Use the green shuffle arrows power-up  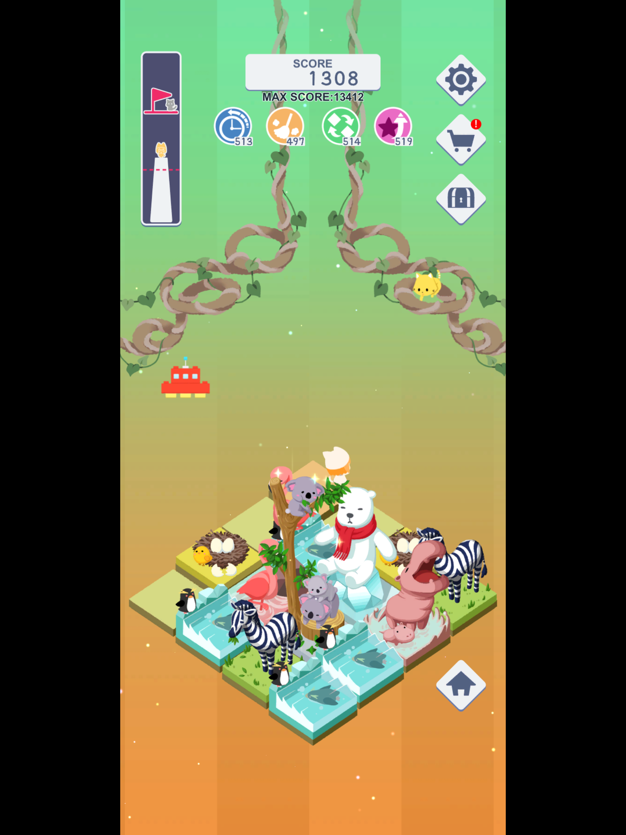pyautogui.click(x=341, y=126)
